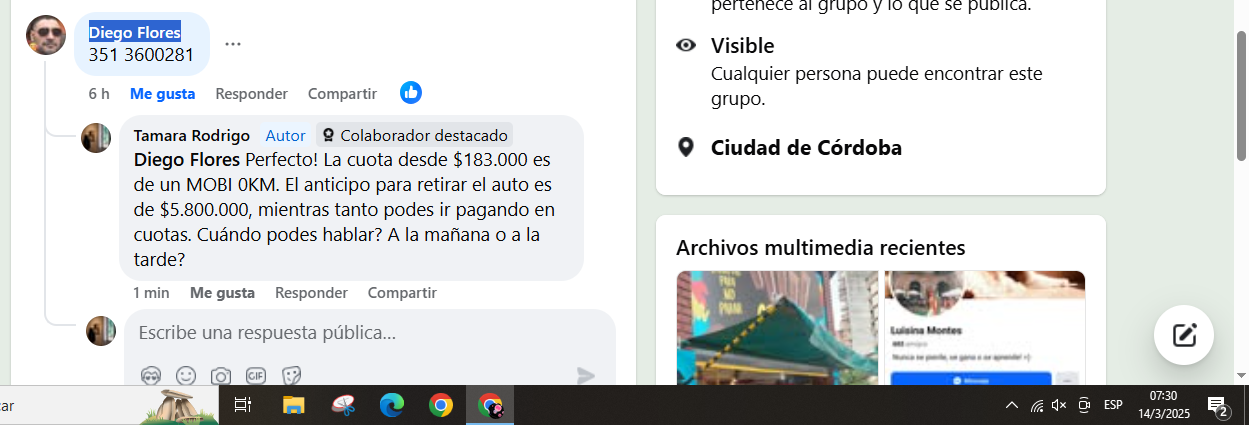Share Diego Flores' comment
The width and height of the screenshot is (1249, 425).
coord(342,93)
